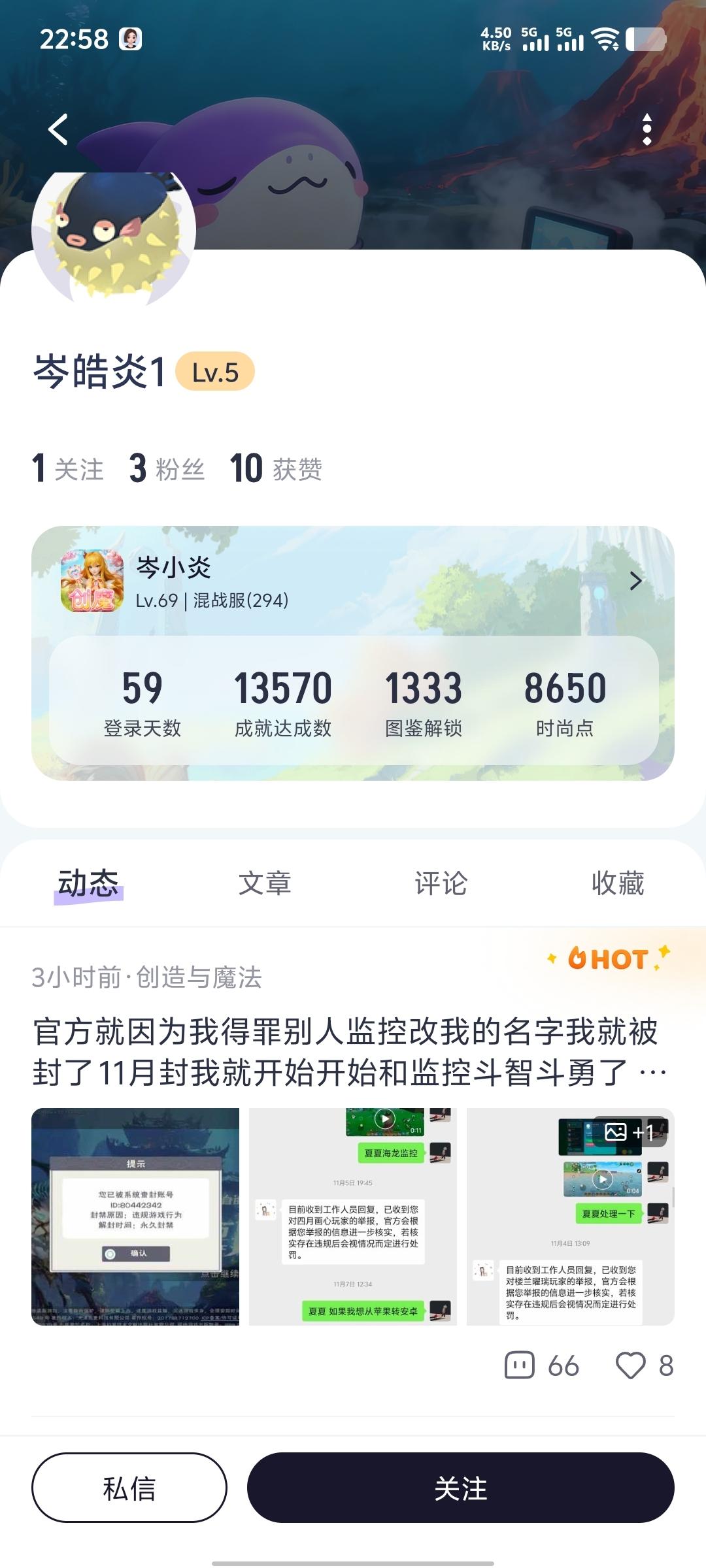Open the more options menu via three dots
The height and width of the screenshot is (1568, 706).
pyautogui.click(x=647, y=128)
